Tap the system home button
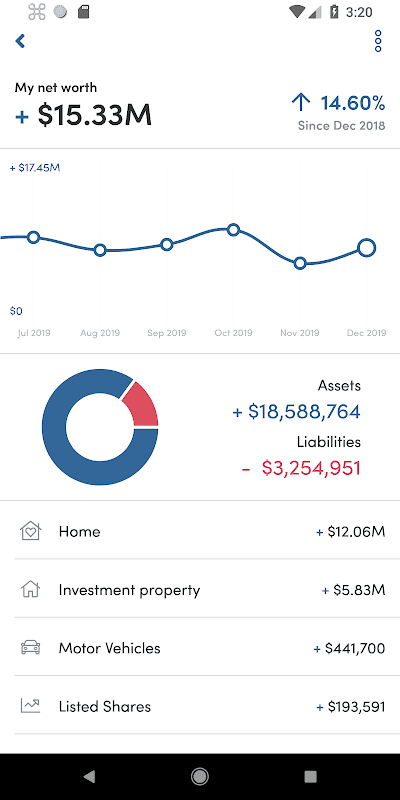This screenshot has height=800, width=400. point(199,777)
